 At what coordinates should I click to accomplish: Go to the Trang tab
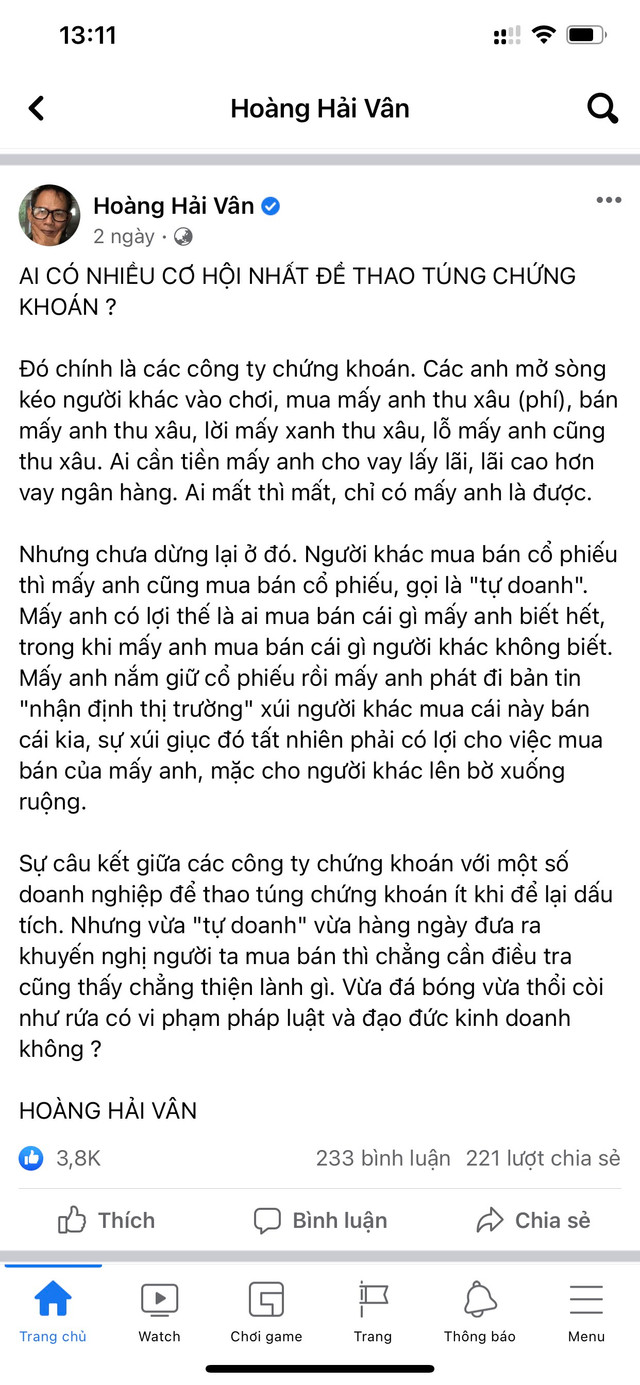coord(373,1312)
